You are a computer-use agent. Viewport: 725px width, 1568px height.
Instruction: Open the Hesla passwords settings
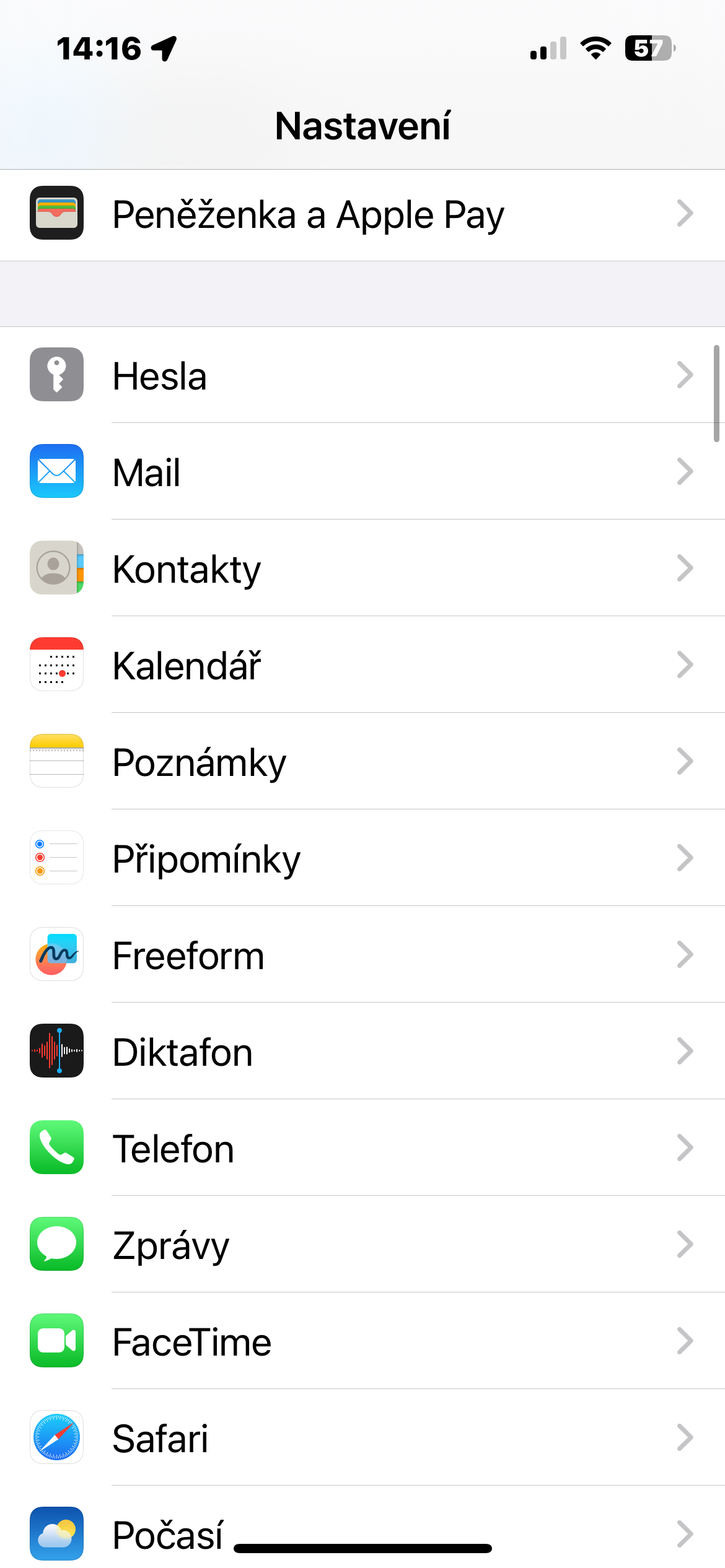coord(362,375)
